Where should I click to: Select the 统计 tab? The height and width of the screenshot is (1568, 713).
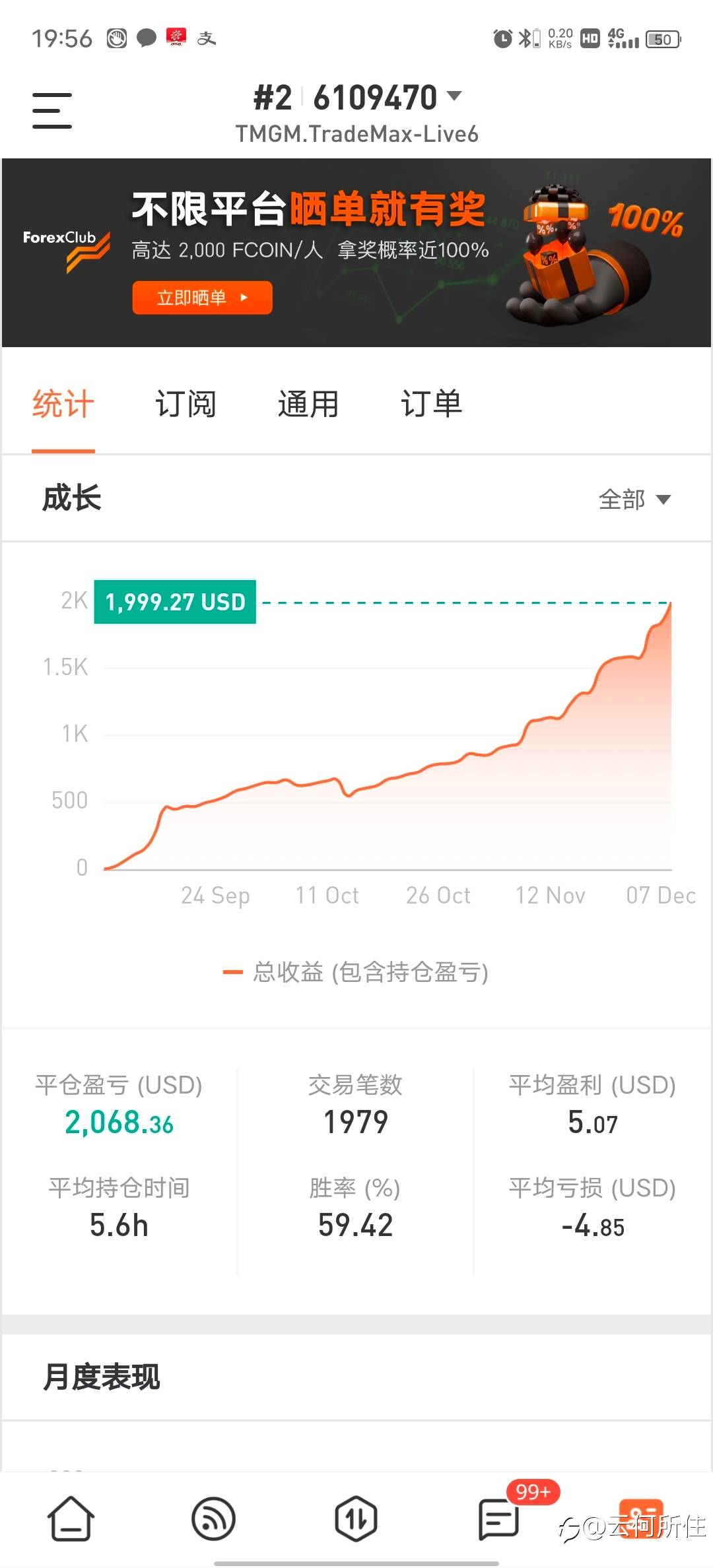63,404
